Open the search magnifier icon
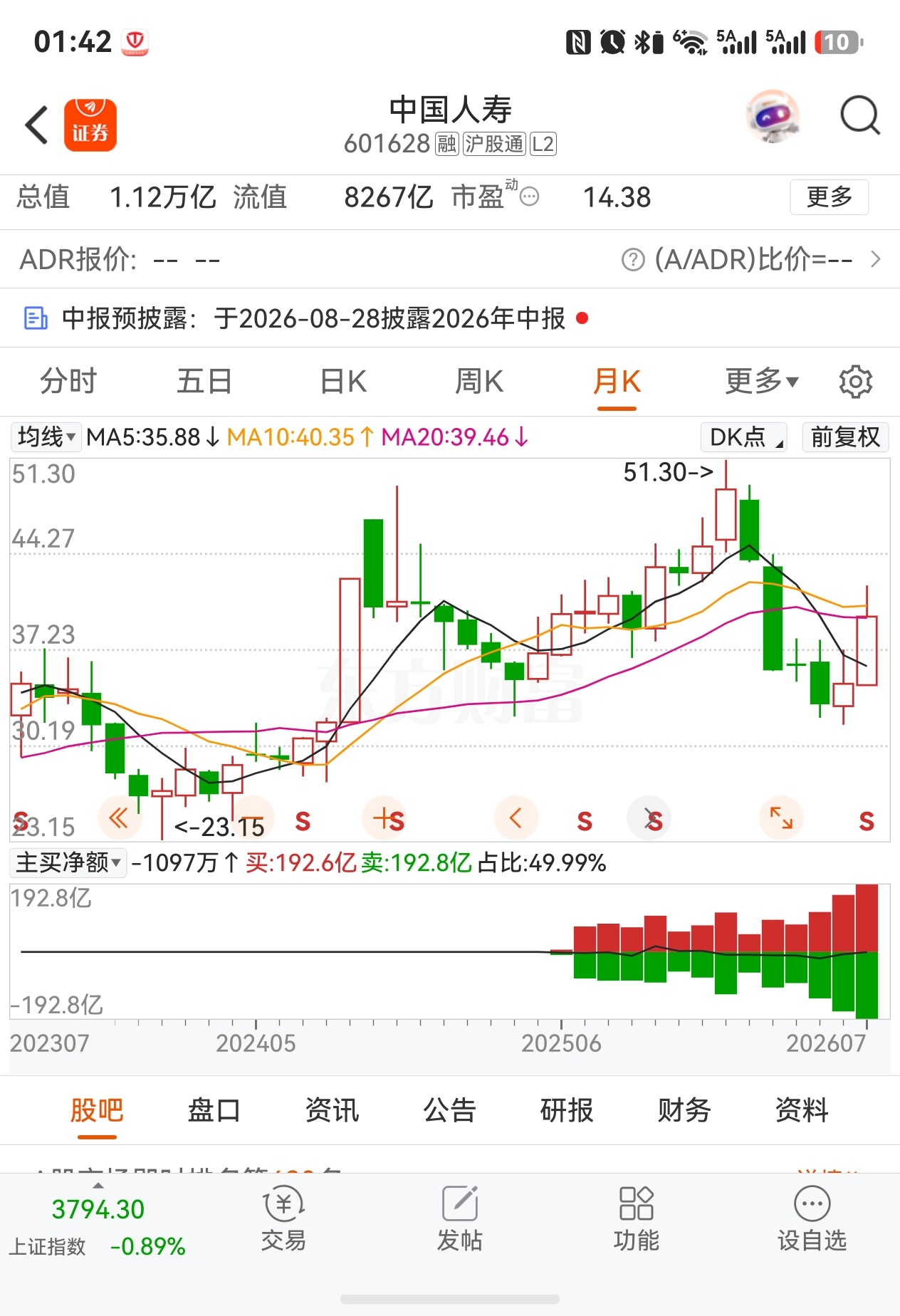Viewport: 900px width, 1316px height. pos(860,116)
